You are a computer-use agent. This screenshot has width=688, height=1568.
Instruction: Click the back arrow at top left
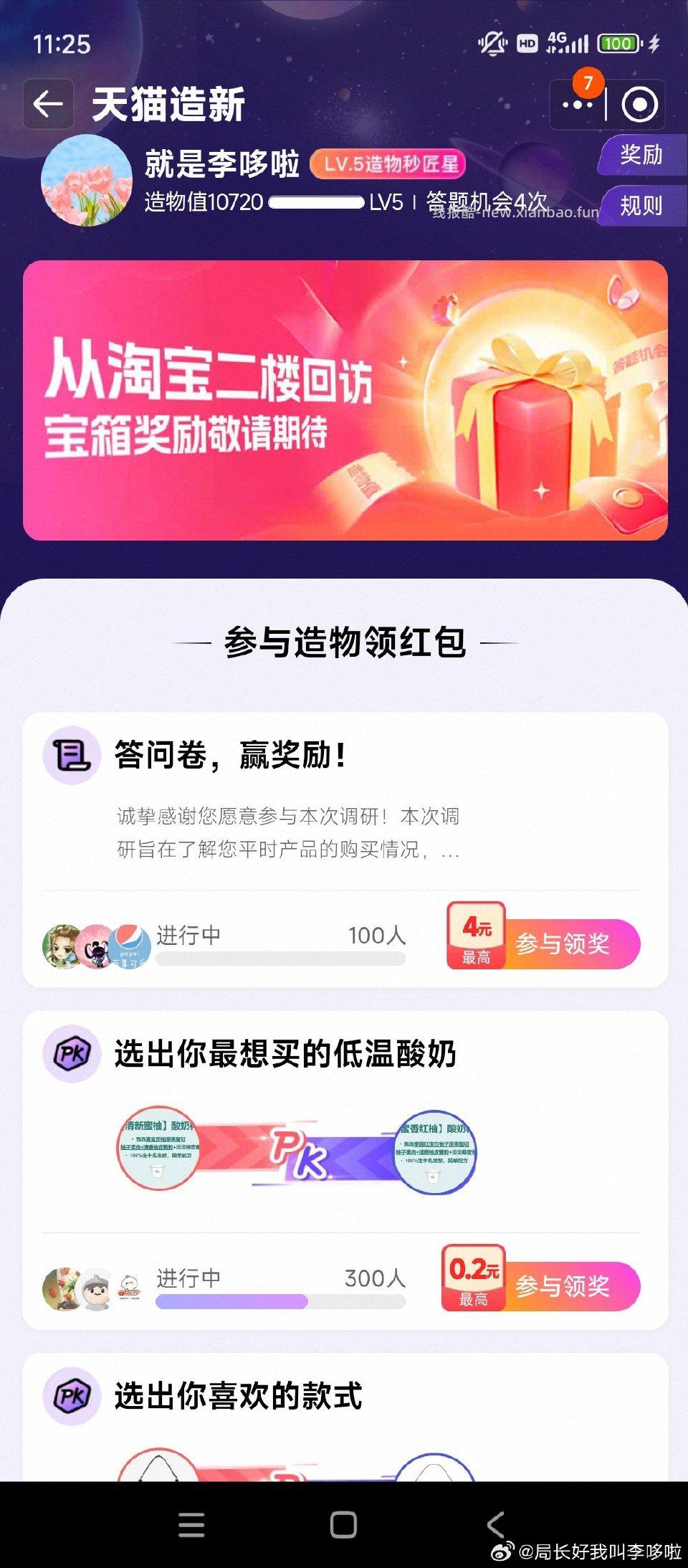tap(48, 103)
